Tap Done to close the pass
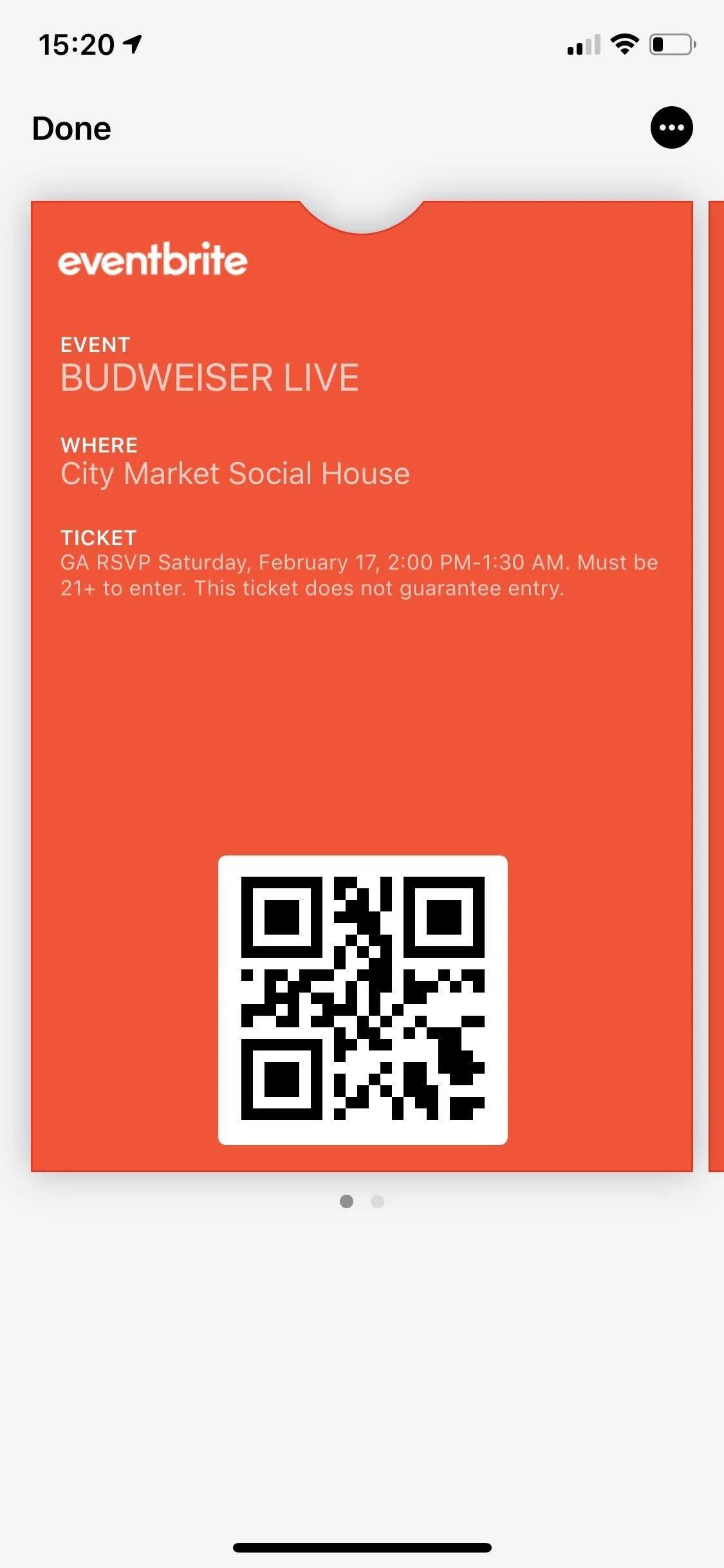The image size is (724, 1568). click(x=71, y=128)
